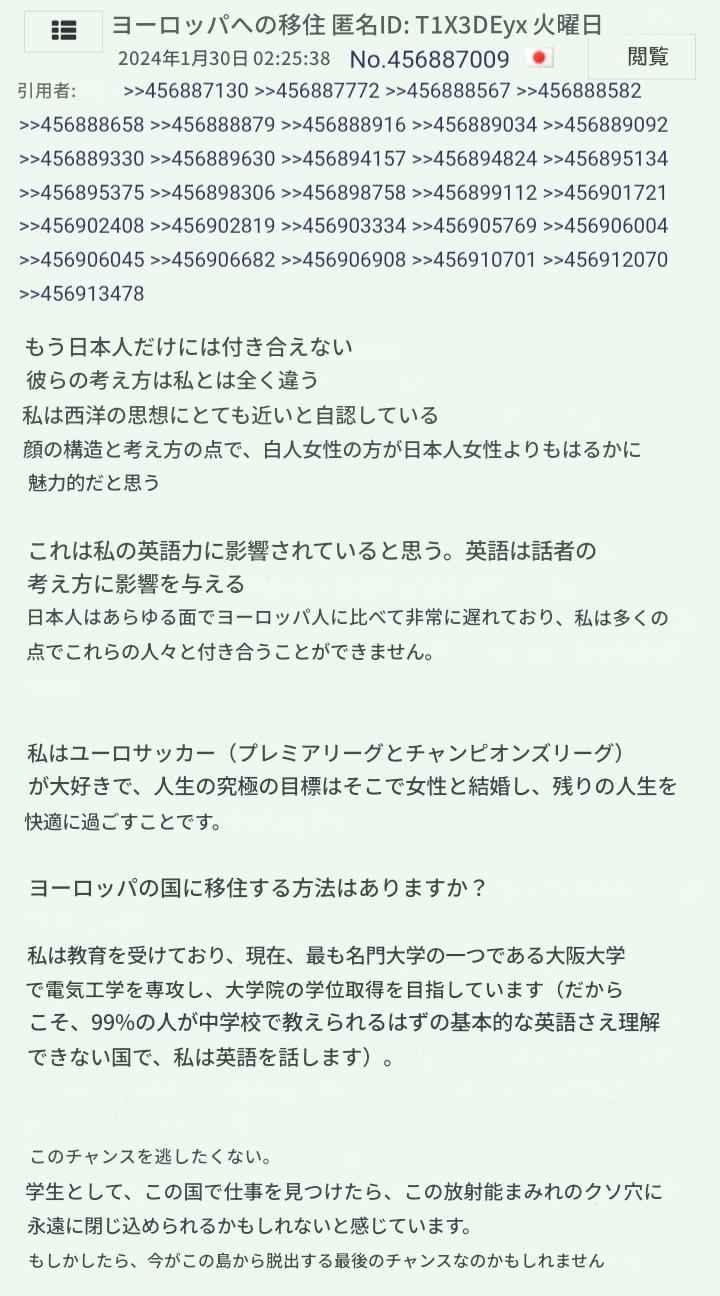Tap the 閲覧 button
Screen dimensions: 720x1296
[x=647, y=57]
